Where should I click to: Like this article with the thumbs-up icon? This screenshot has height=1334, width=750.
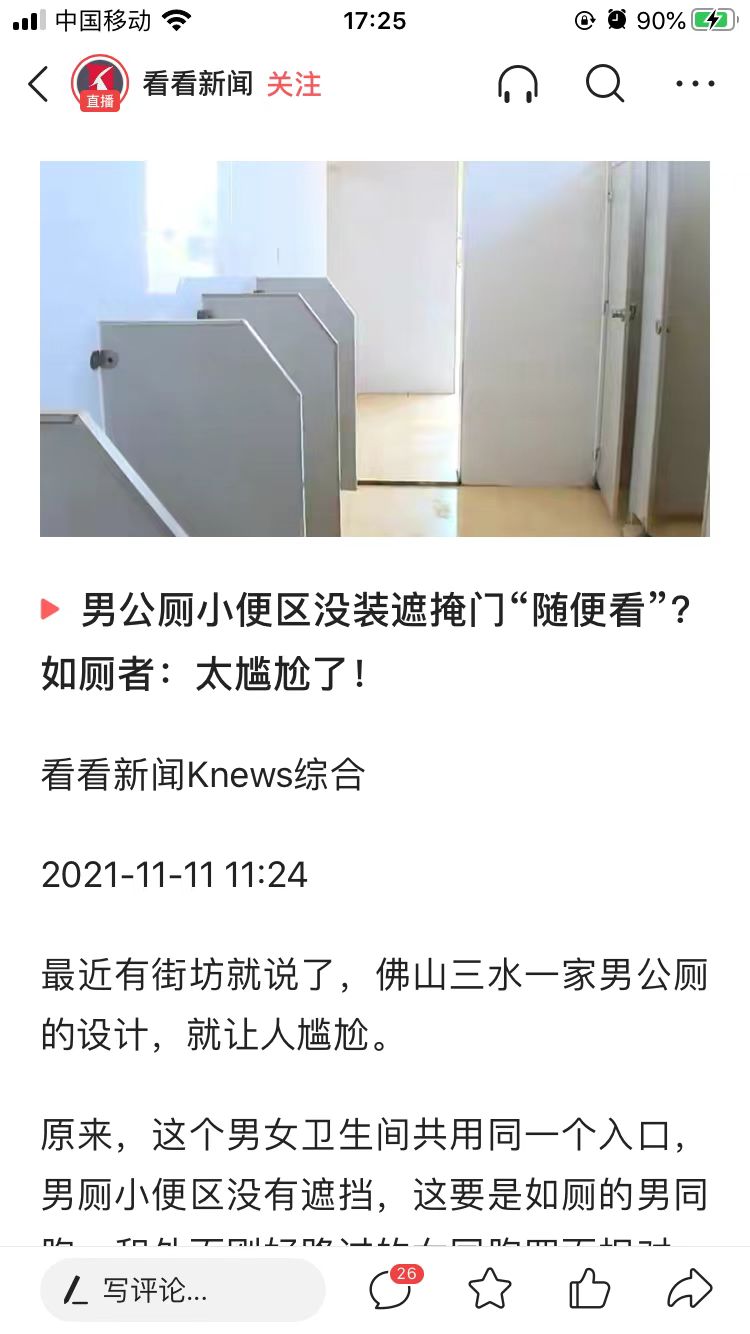click(x=589, y=1289)
